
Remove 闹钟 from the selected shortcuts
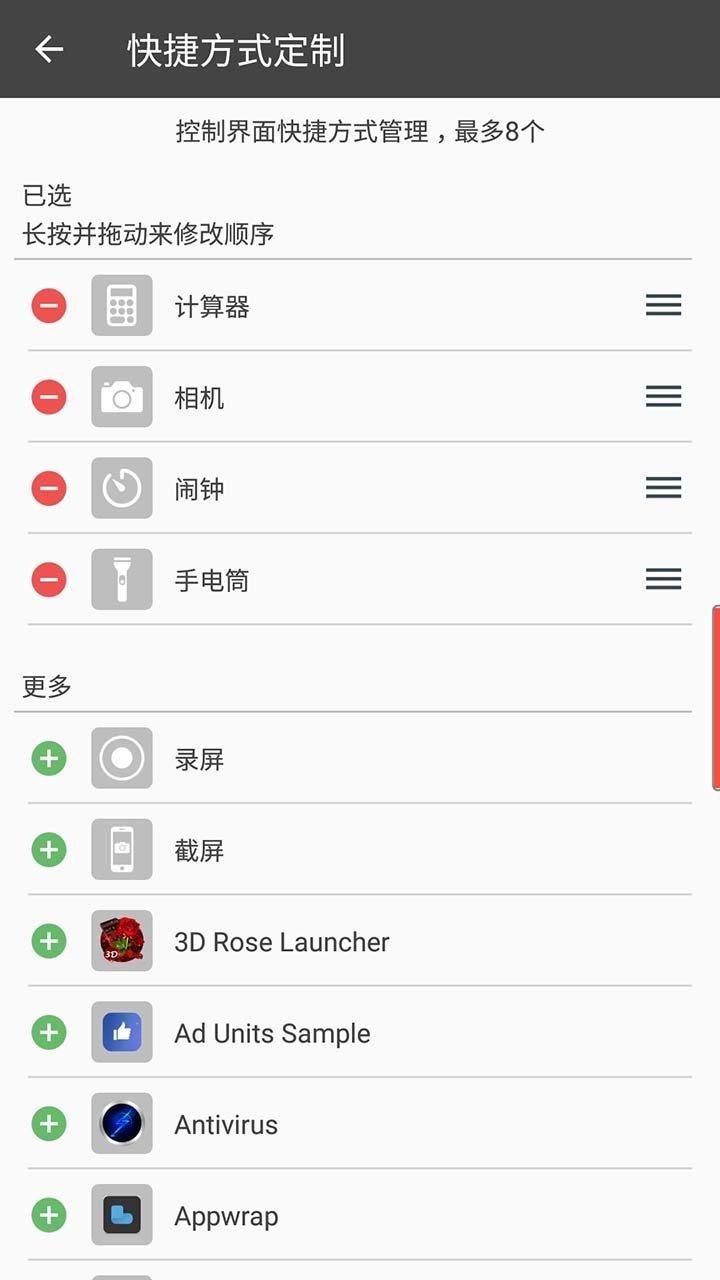tap(48, 488)
